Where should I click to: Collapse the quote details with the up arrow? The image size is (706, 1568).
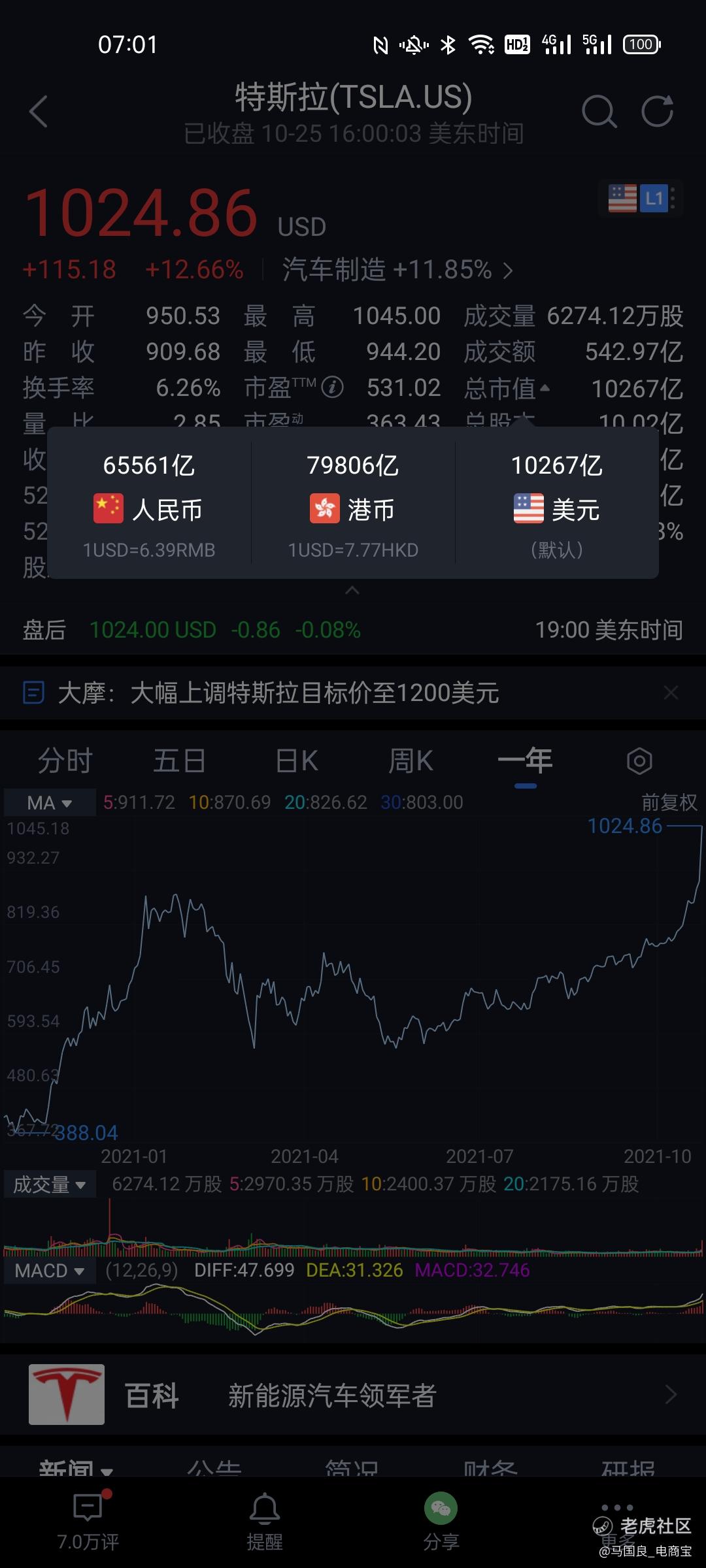point(352,591)
